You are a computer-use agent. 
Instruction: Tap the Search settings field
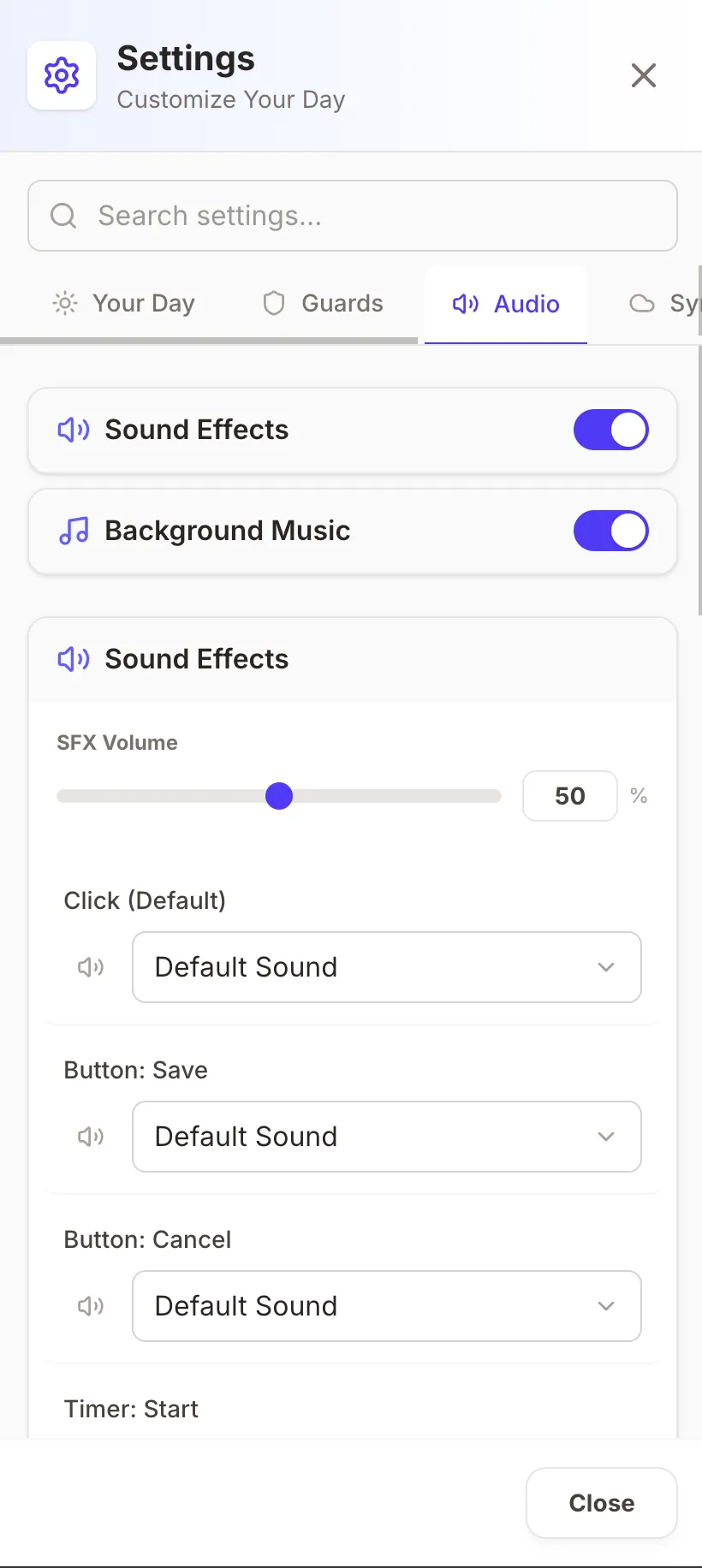(353, 216)
